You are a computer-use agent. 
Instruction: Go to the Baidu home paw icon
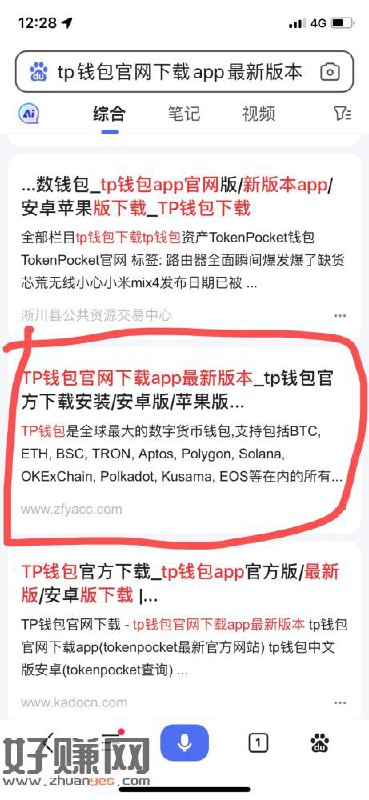pyautogui.click(x=319, y=743)
